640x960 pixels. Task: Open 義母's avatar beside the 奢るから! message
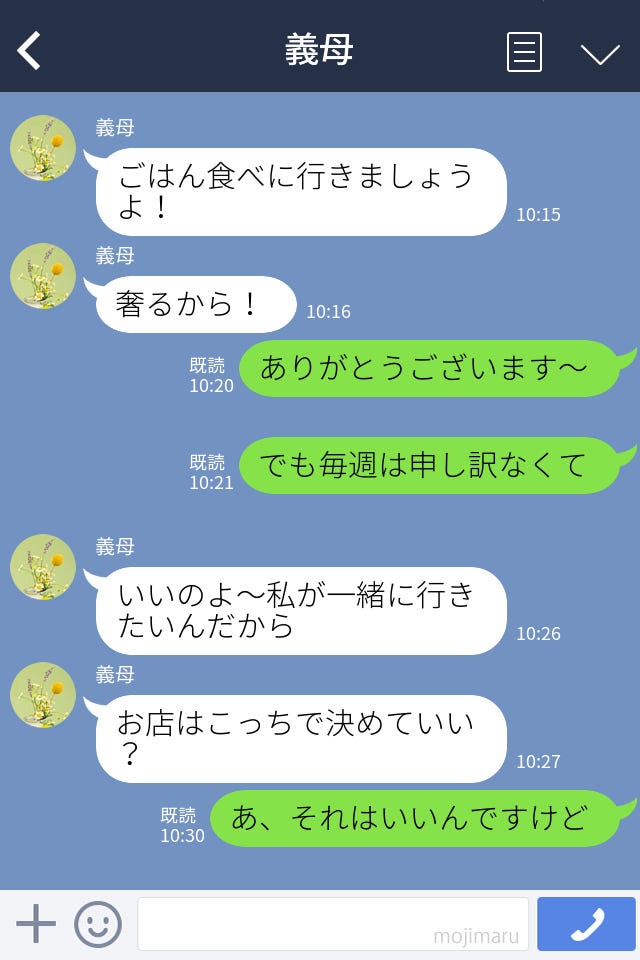(x=43, y=276)
